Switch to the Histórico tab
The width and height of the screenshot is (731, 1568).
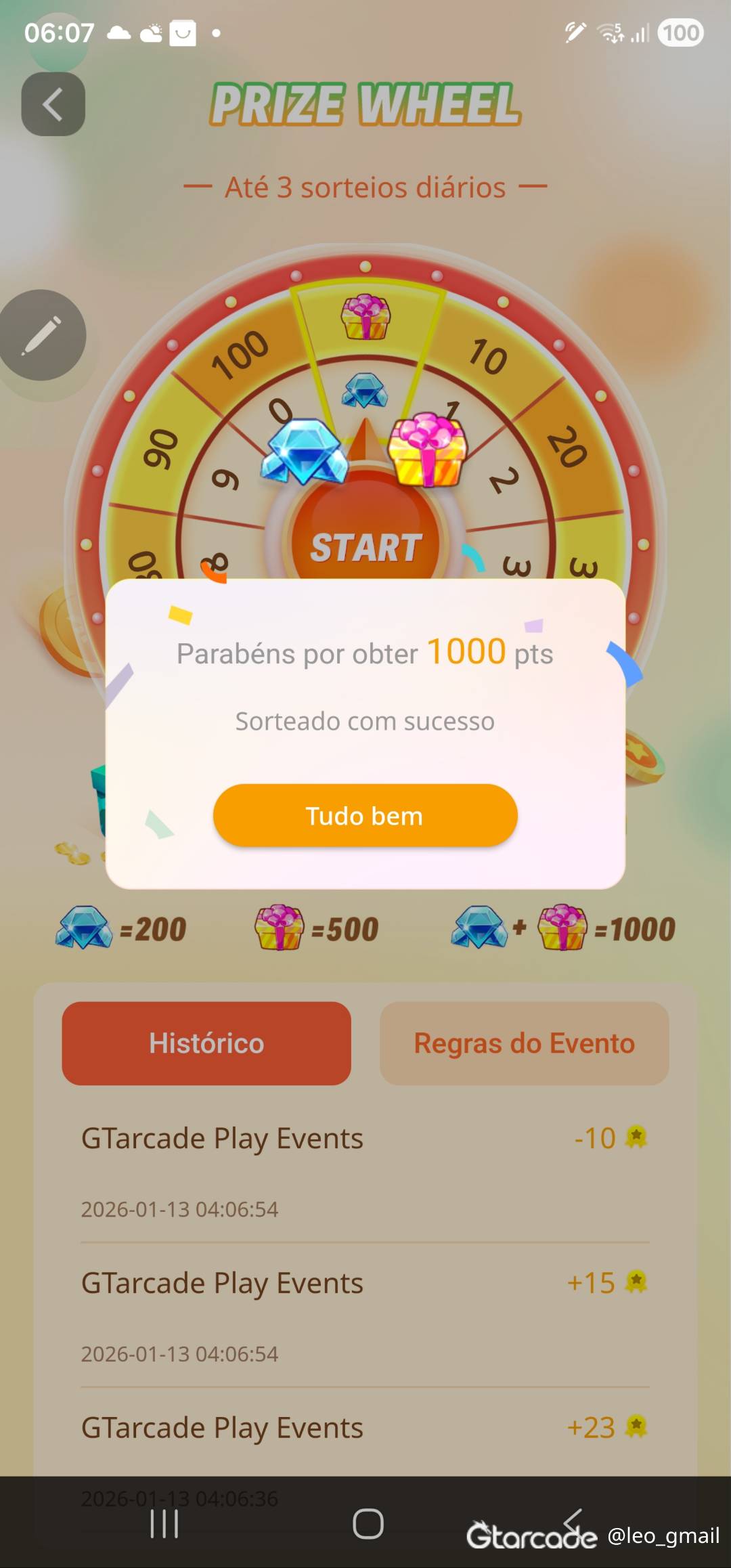pos(206,1043)
